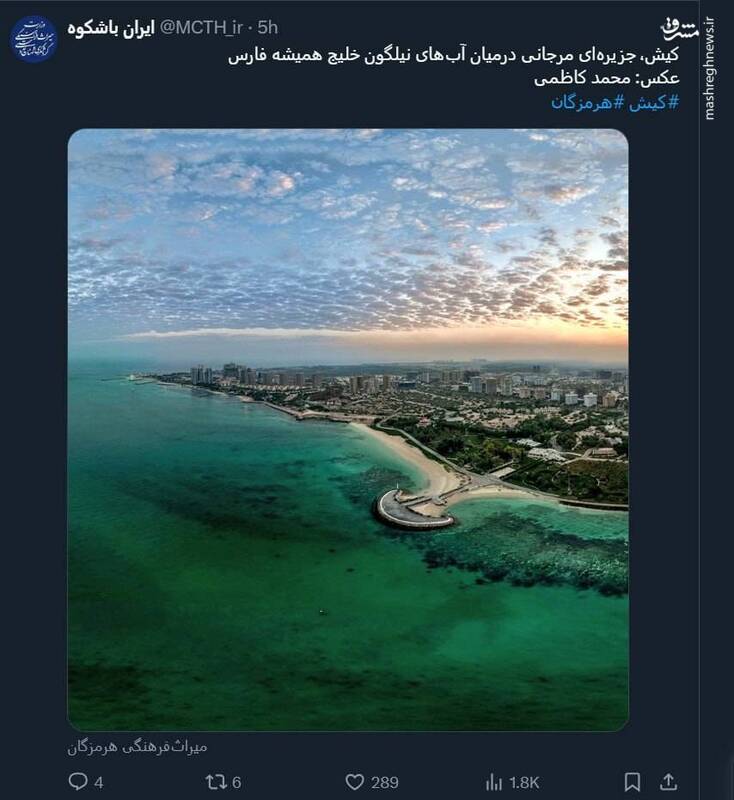
Task: Like the Kish island post
Action: (x=355, y=782)
